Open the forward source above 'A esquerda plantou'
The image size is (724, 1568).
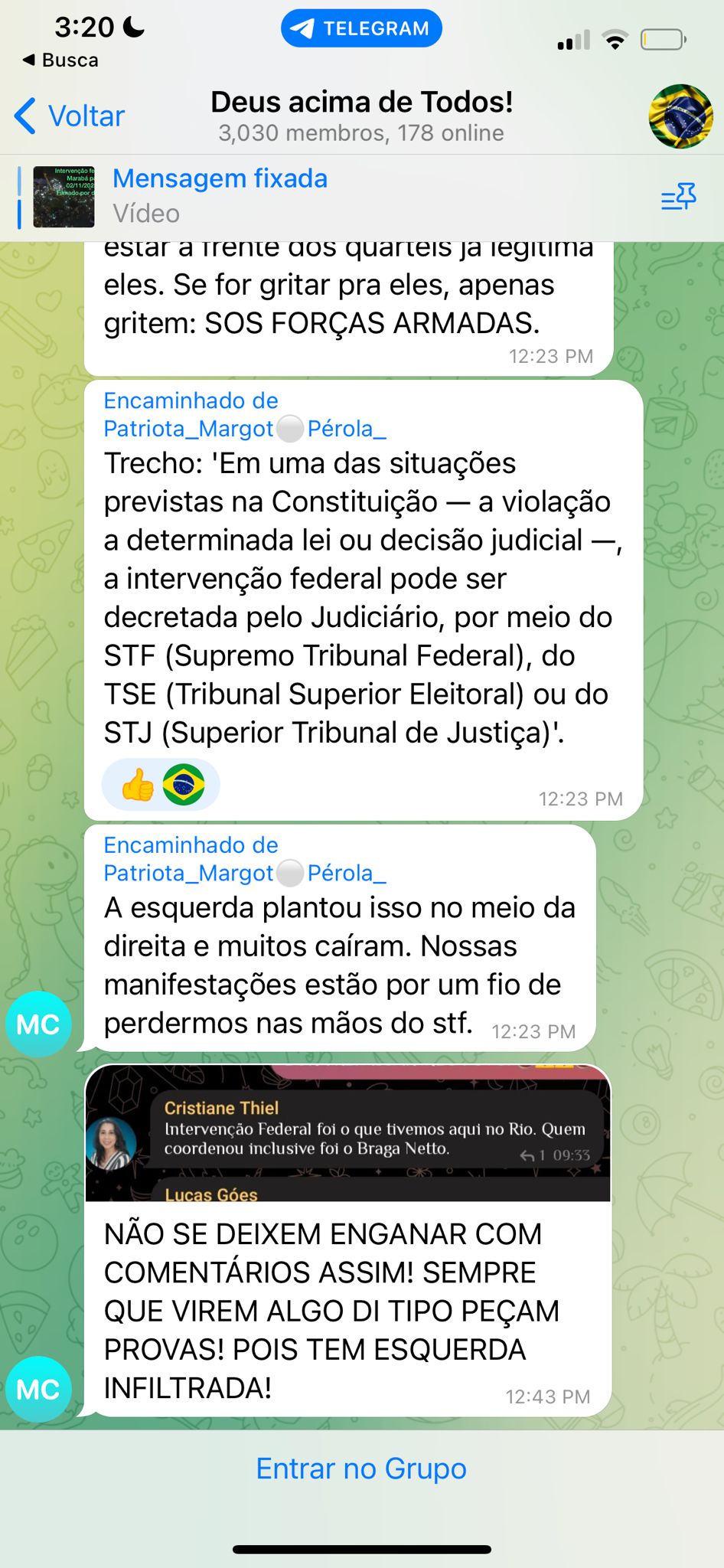(244, 873)
